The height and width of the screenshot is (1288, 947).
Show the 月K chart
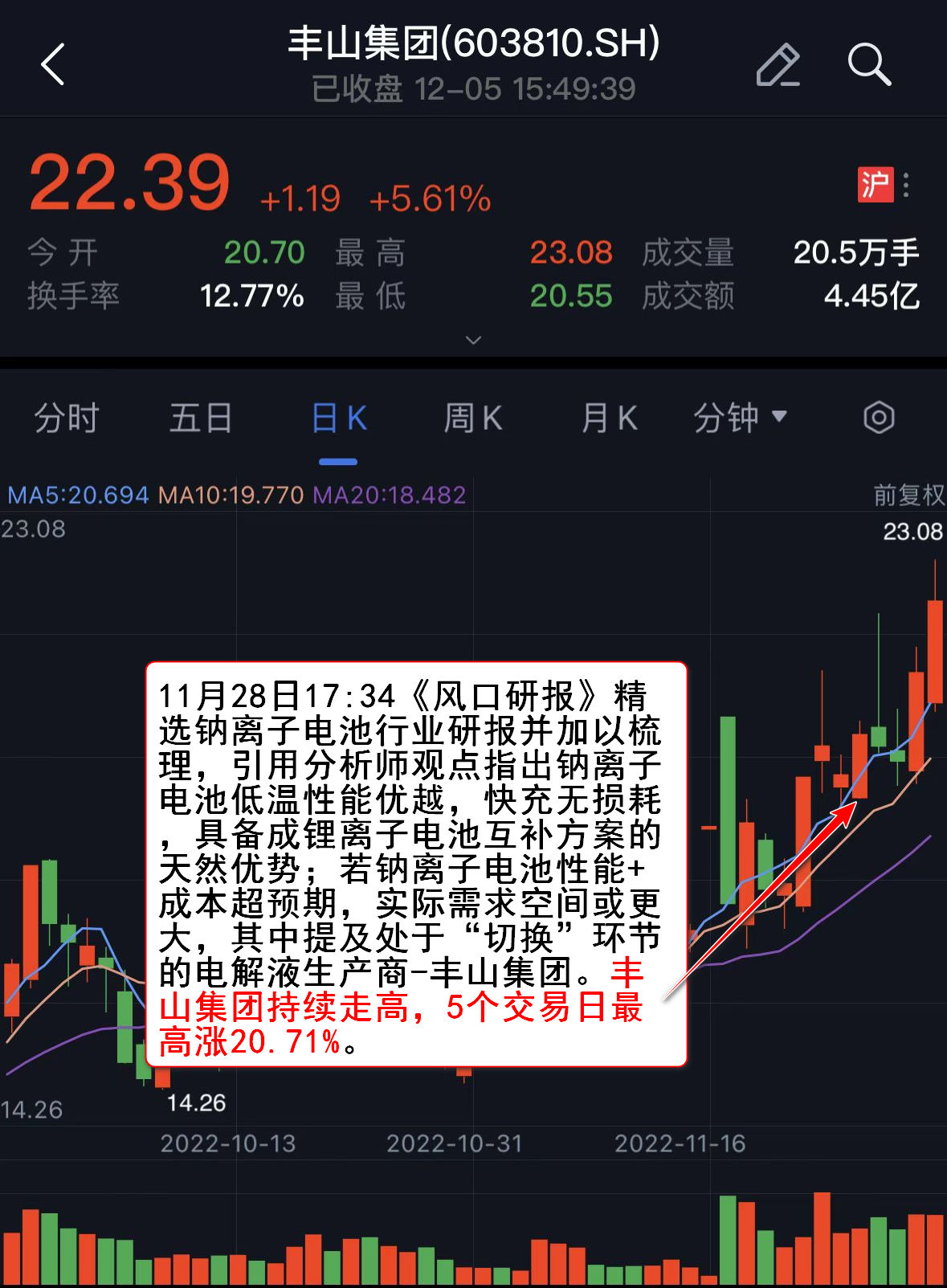click(x=609, y=419)
